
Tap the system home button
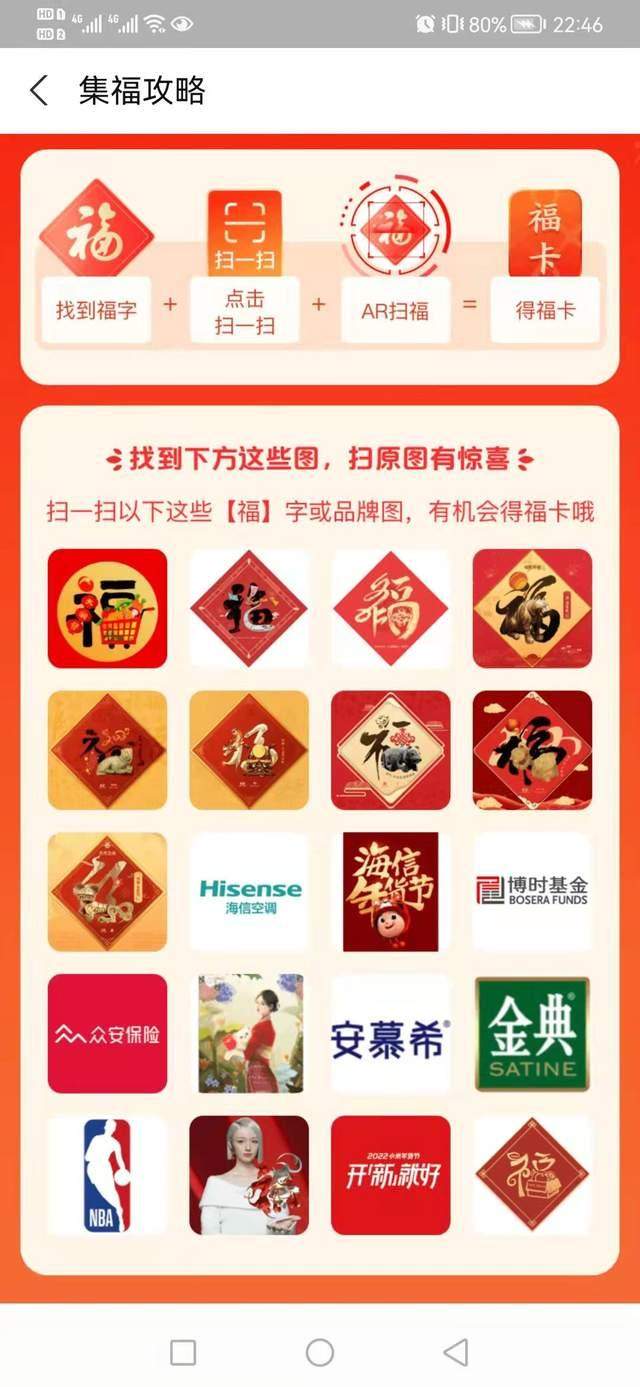coord(320,1352)
